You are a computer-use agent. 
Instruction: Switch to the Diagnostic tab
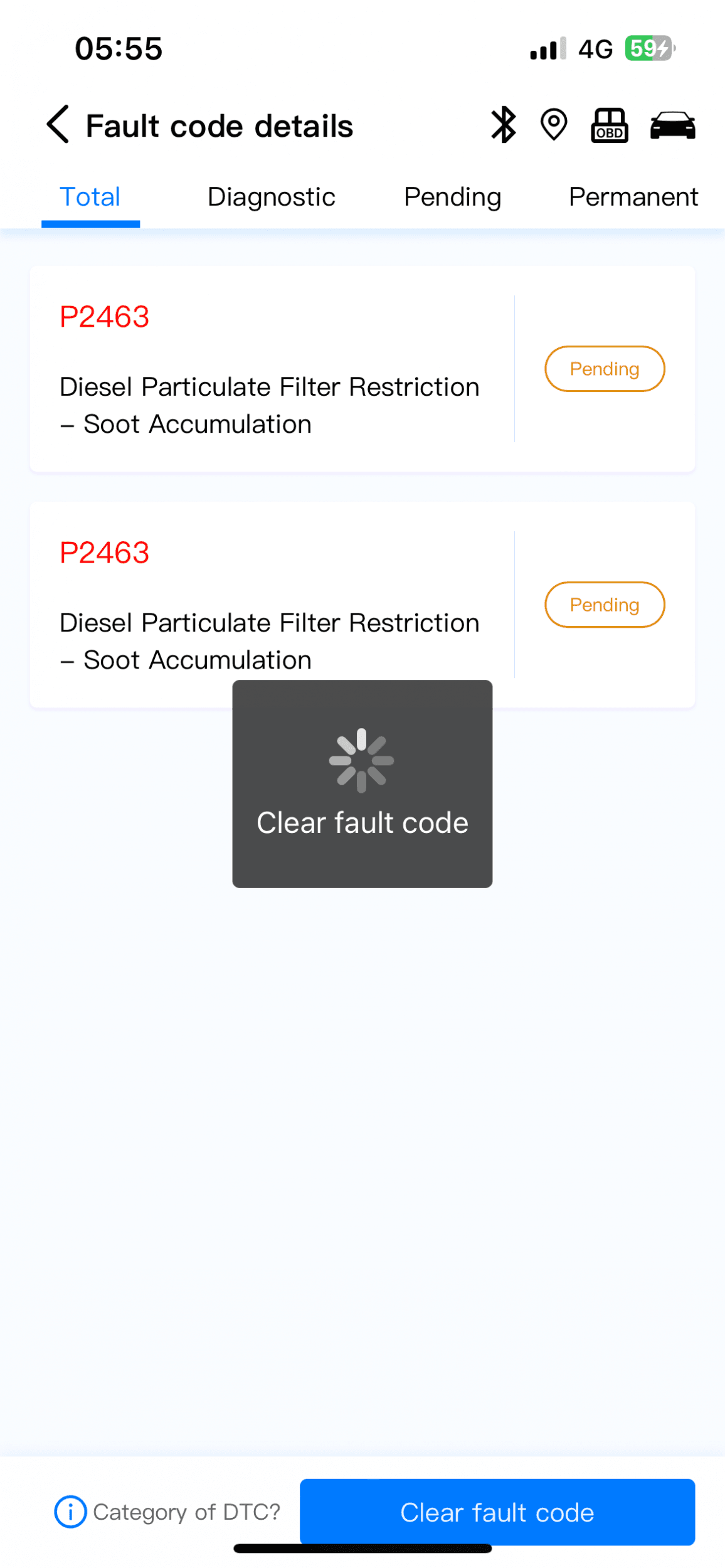tap(271, 197)
